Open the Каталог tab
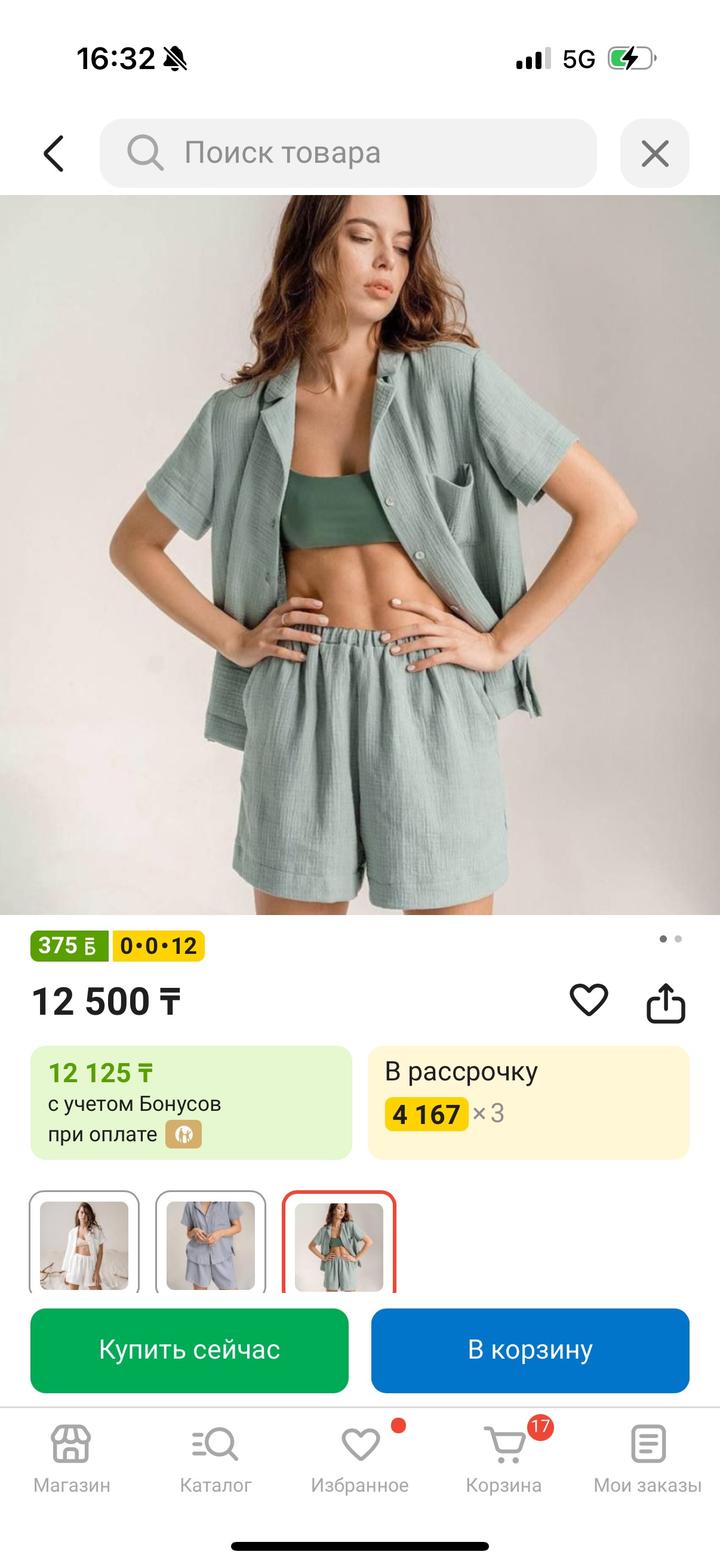 pos(215,1459)
